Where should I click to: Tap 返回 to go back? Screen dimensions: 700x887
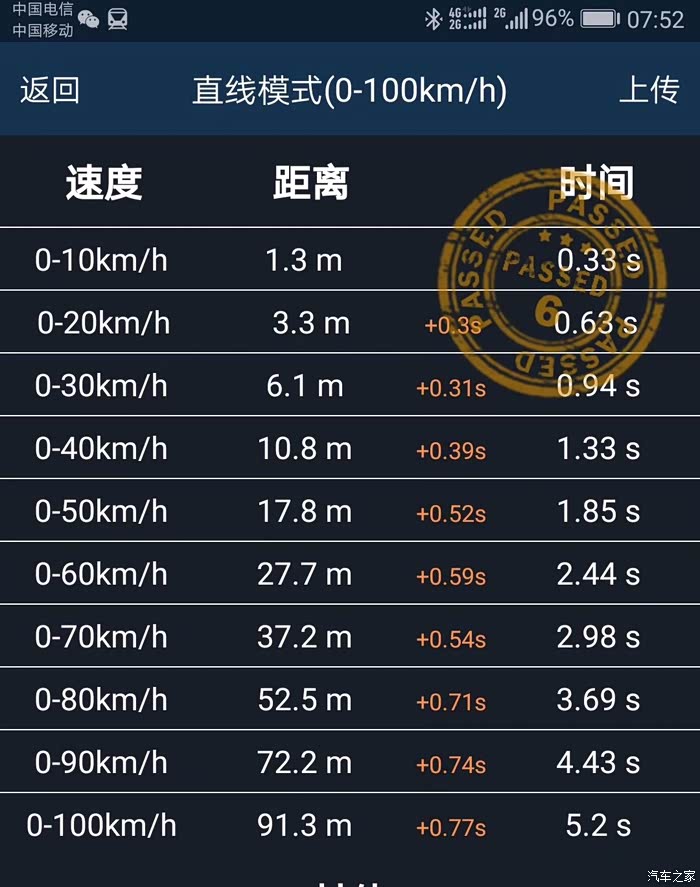point(50,90)
